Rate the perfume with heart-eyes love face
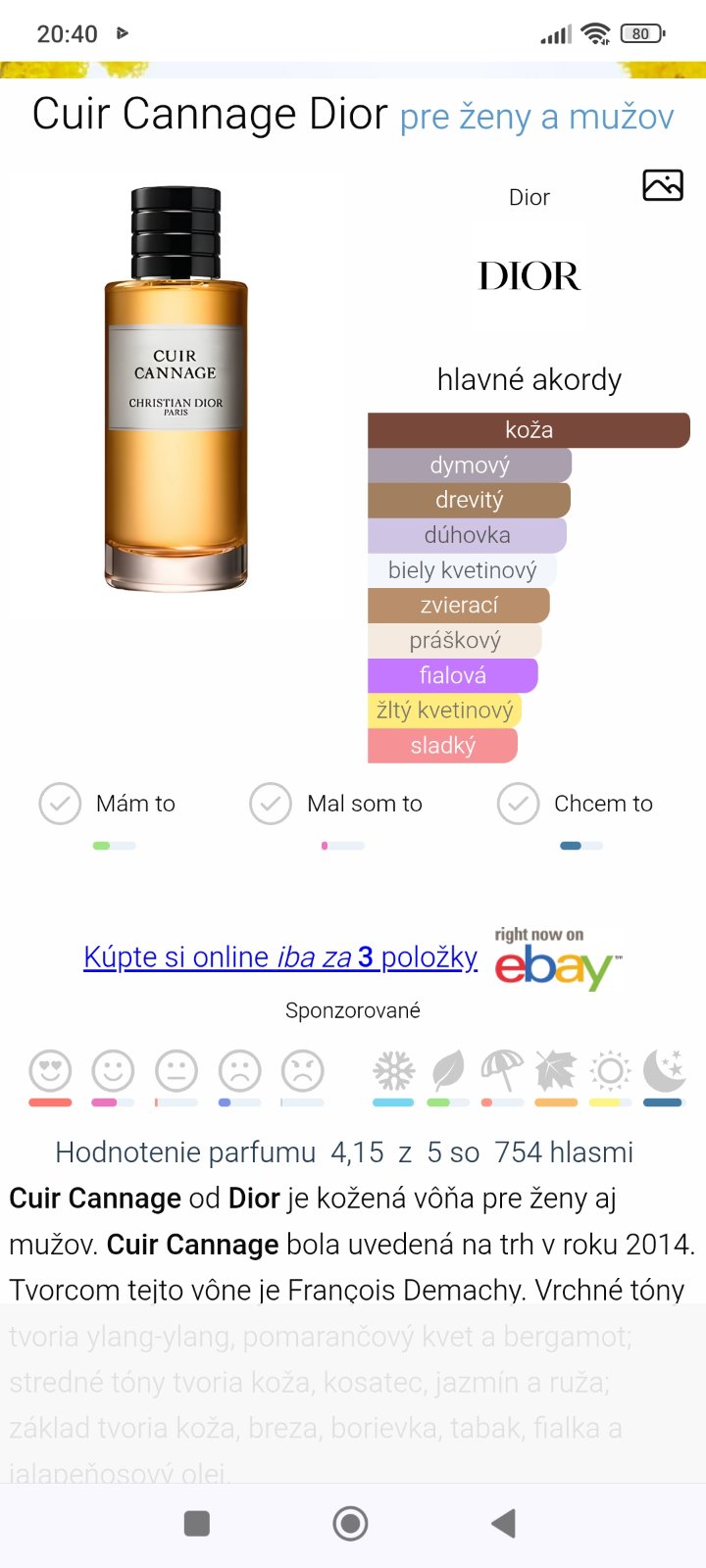The image size is (706, 1568). point(50,1071)
